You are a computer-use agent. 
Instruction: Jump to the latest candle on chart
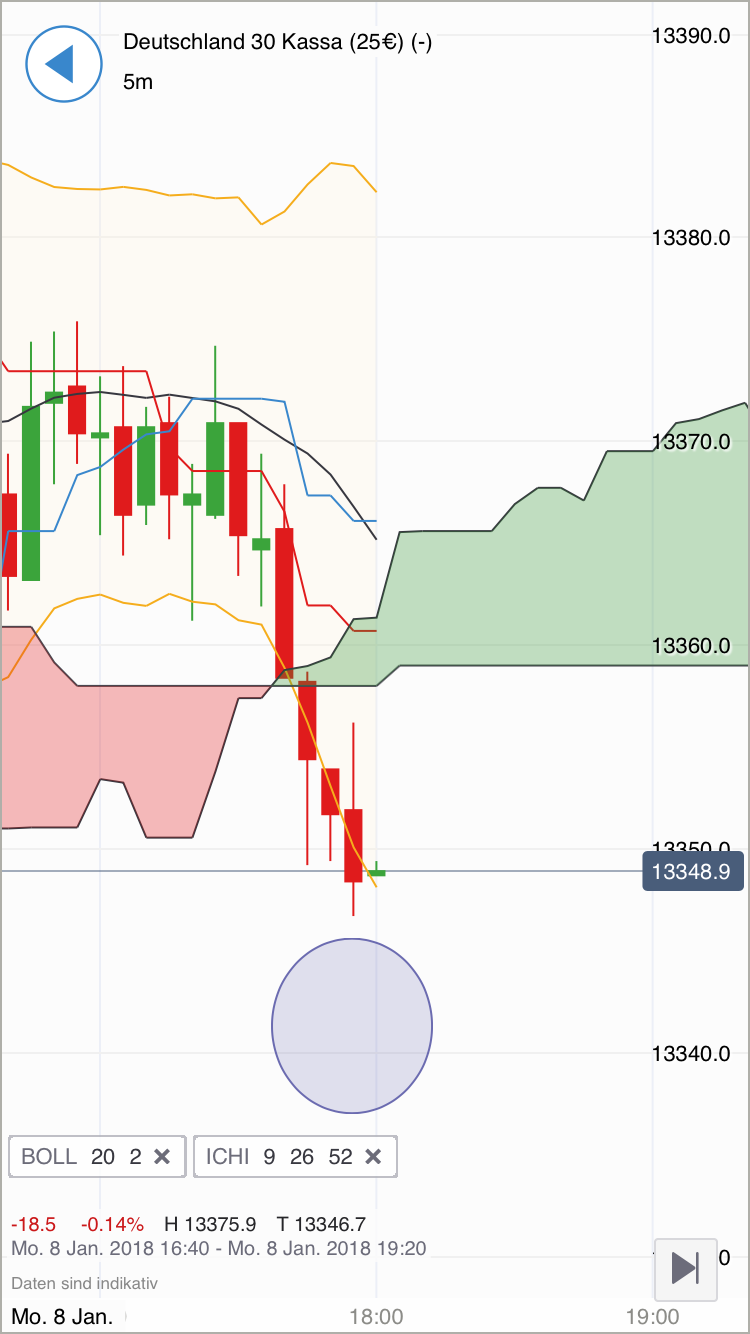tap(685, 1268)
